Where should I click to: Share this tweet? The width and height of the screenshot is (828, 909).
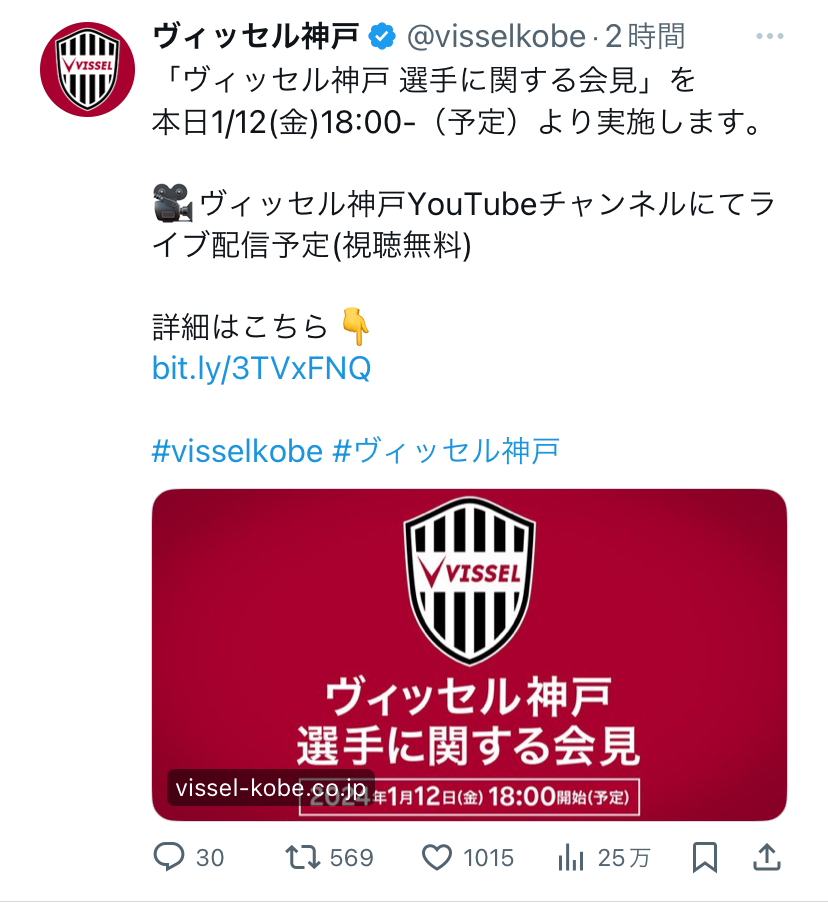point(767,856)
